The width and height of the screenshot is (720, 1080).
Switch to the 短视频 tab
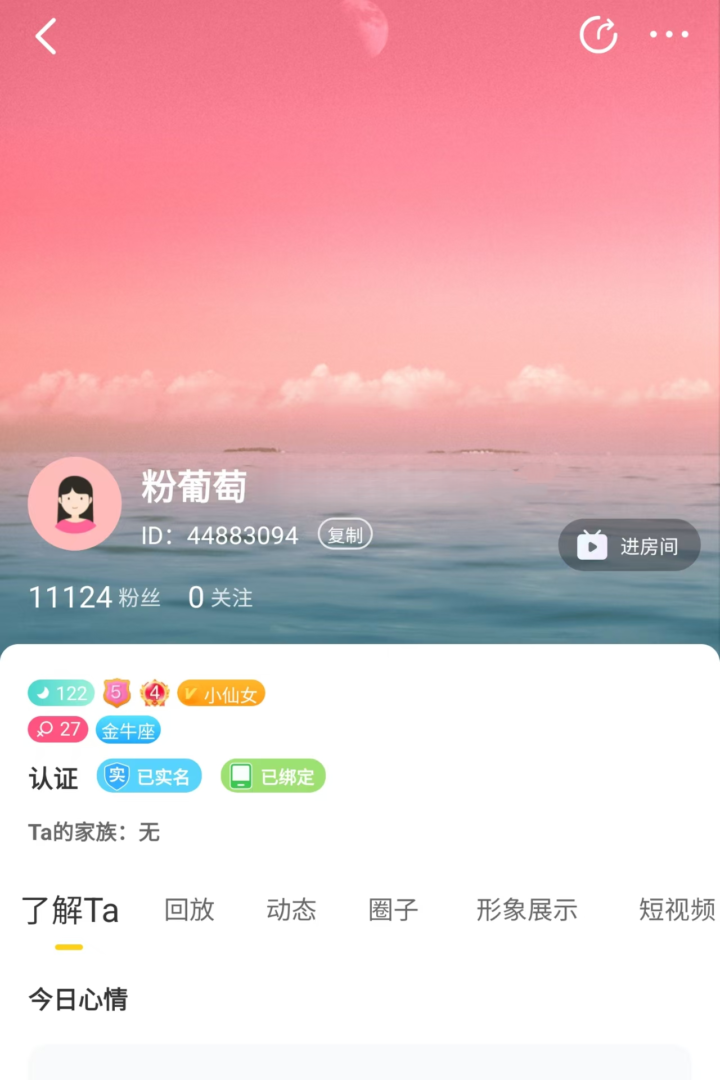click(676, 909)
